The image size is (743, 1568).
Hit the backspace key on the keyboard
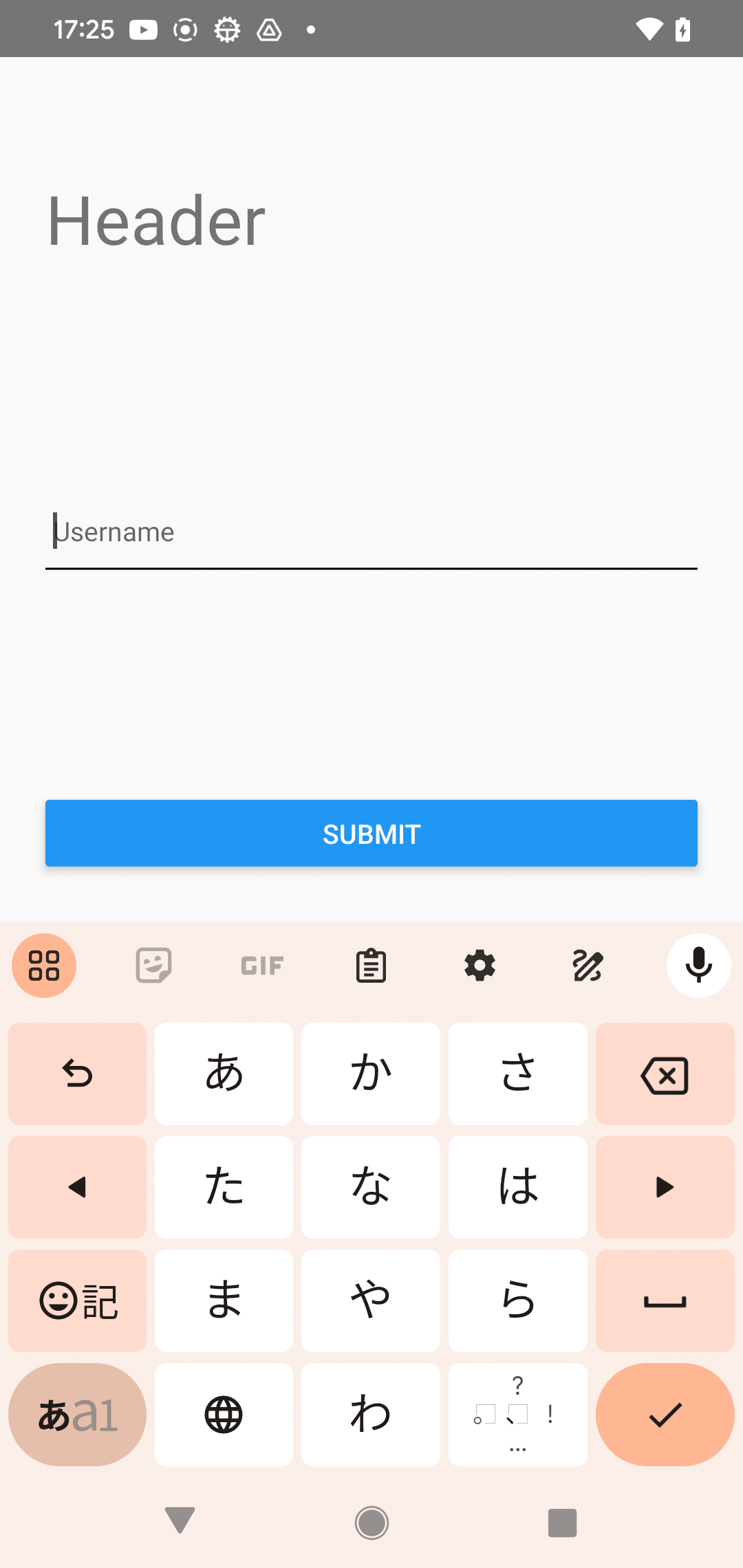(665, 1074)
